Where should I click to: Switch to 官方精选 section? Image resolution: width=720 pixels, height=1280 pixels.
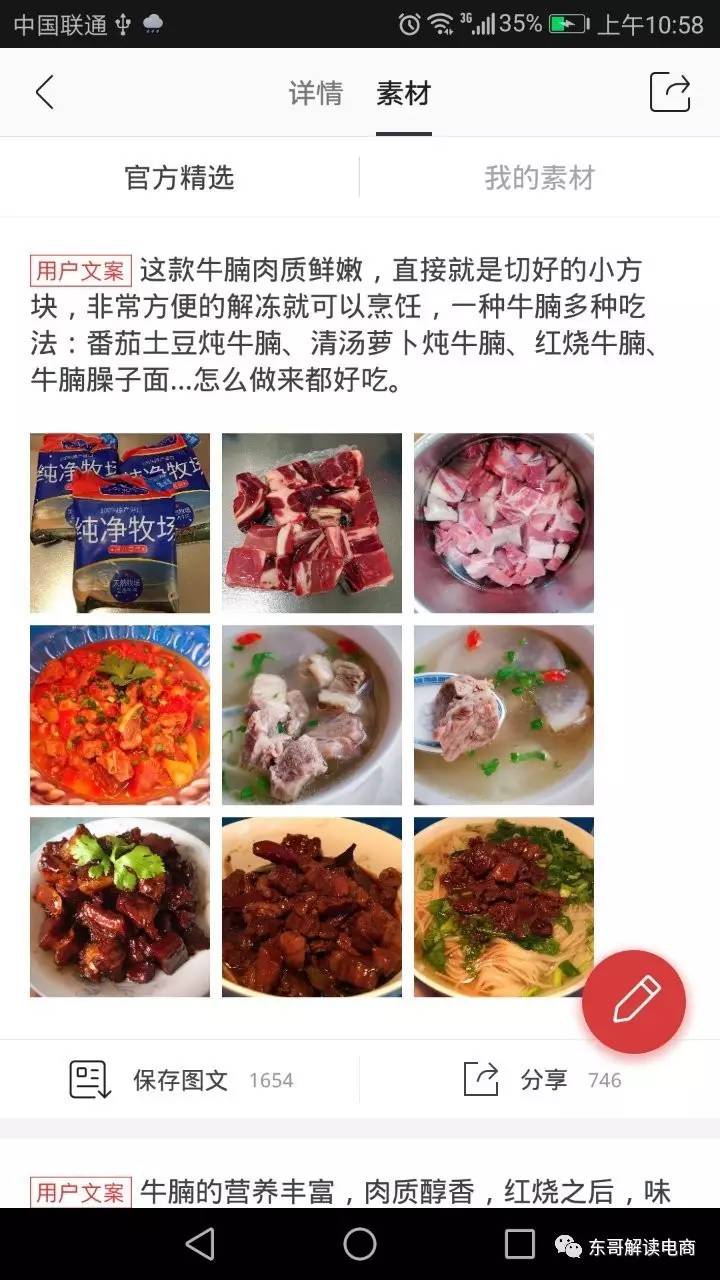pyautogui.click(x=179, y=178)
